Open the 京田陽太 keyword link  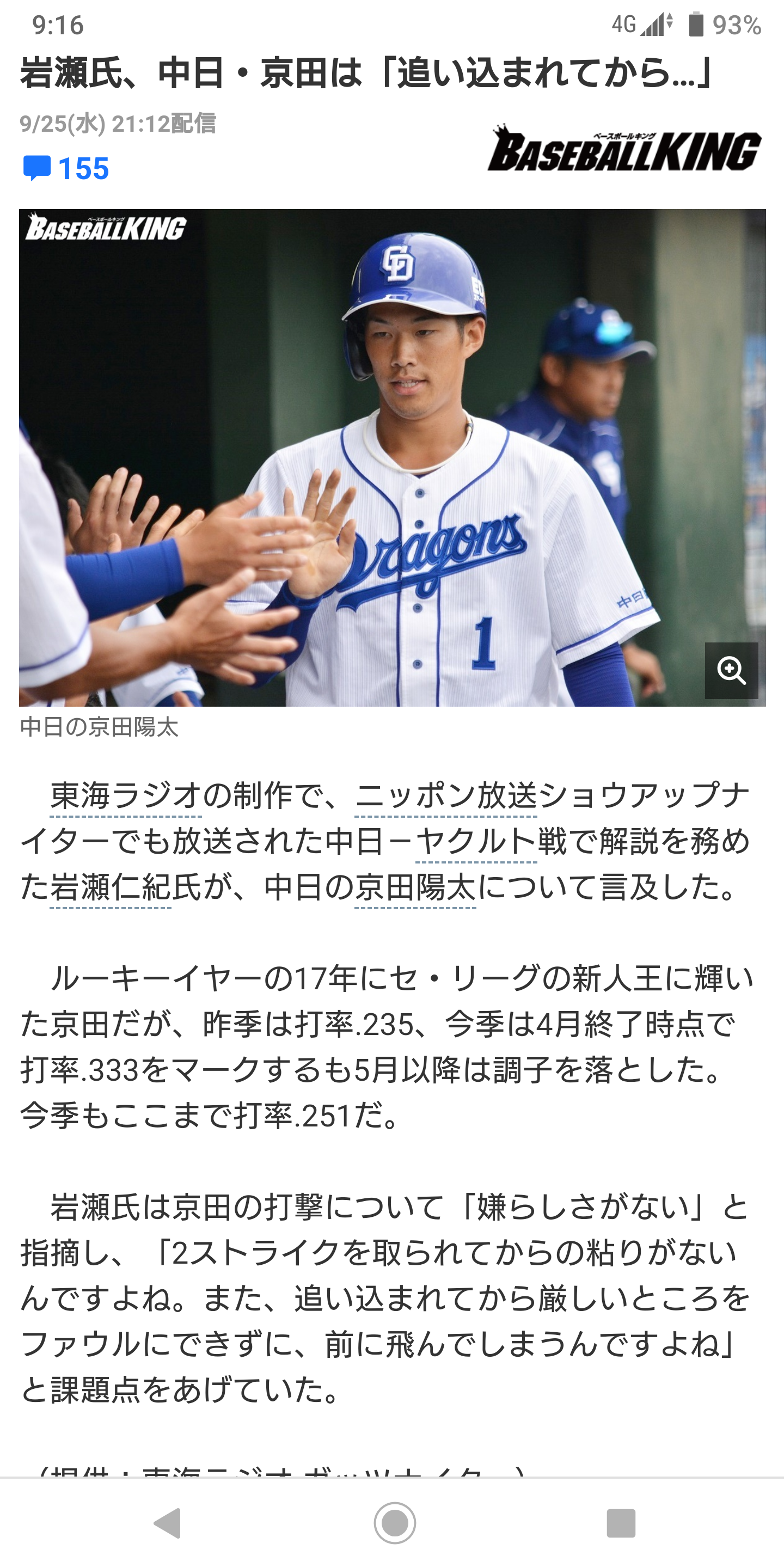[x=415, y=887]
